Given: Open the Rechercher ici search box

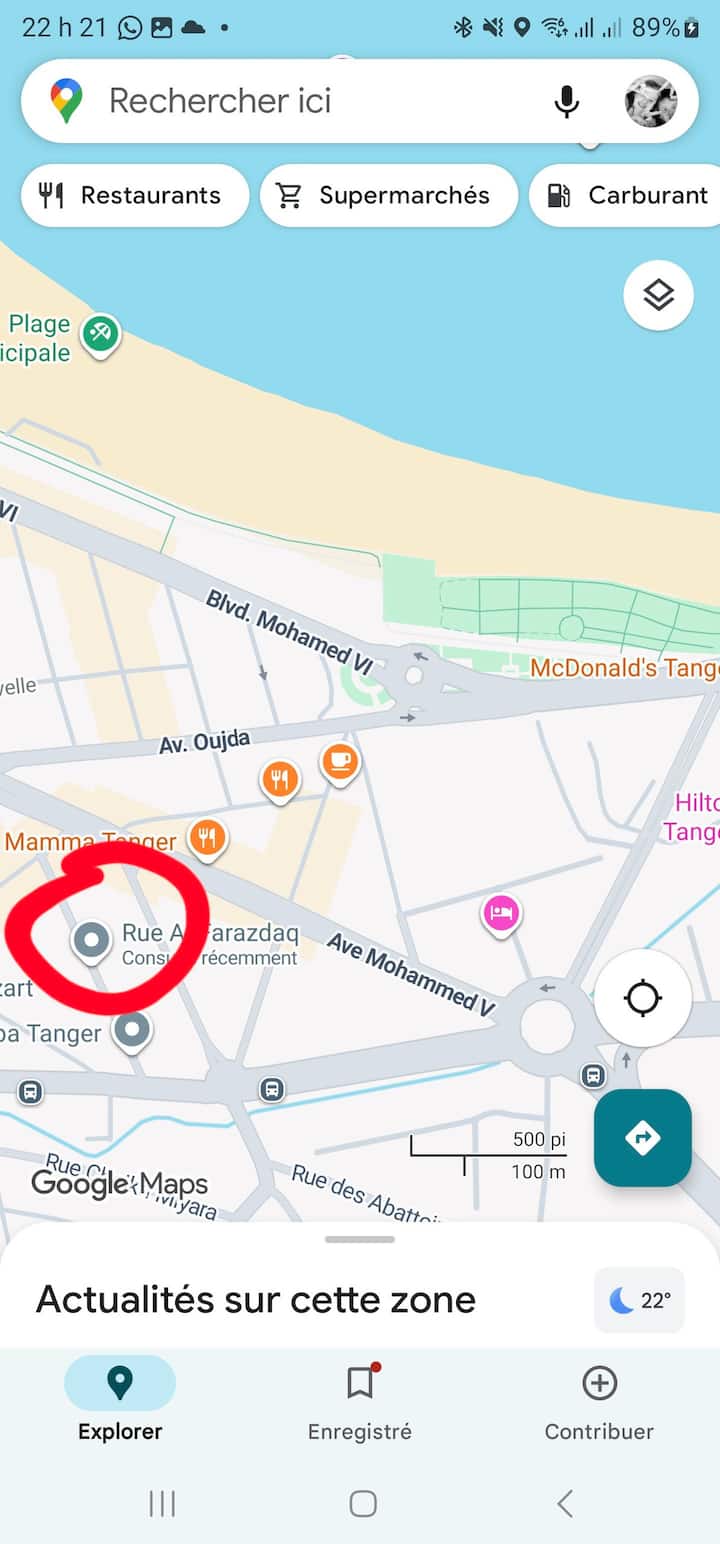Looking at the screenshot, I should tap(300, 101).
